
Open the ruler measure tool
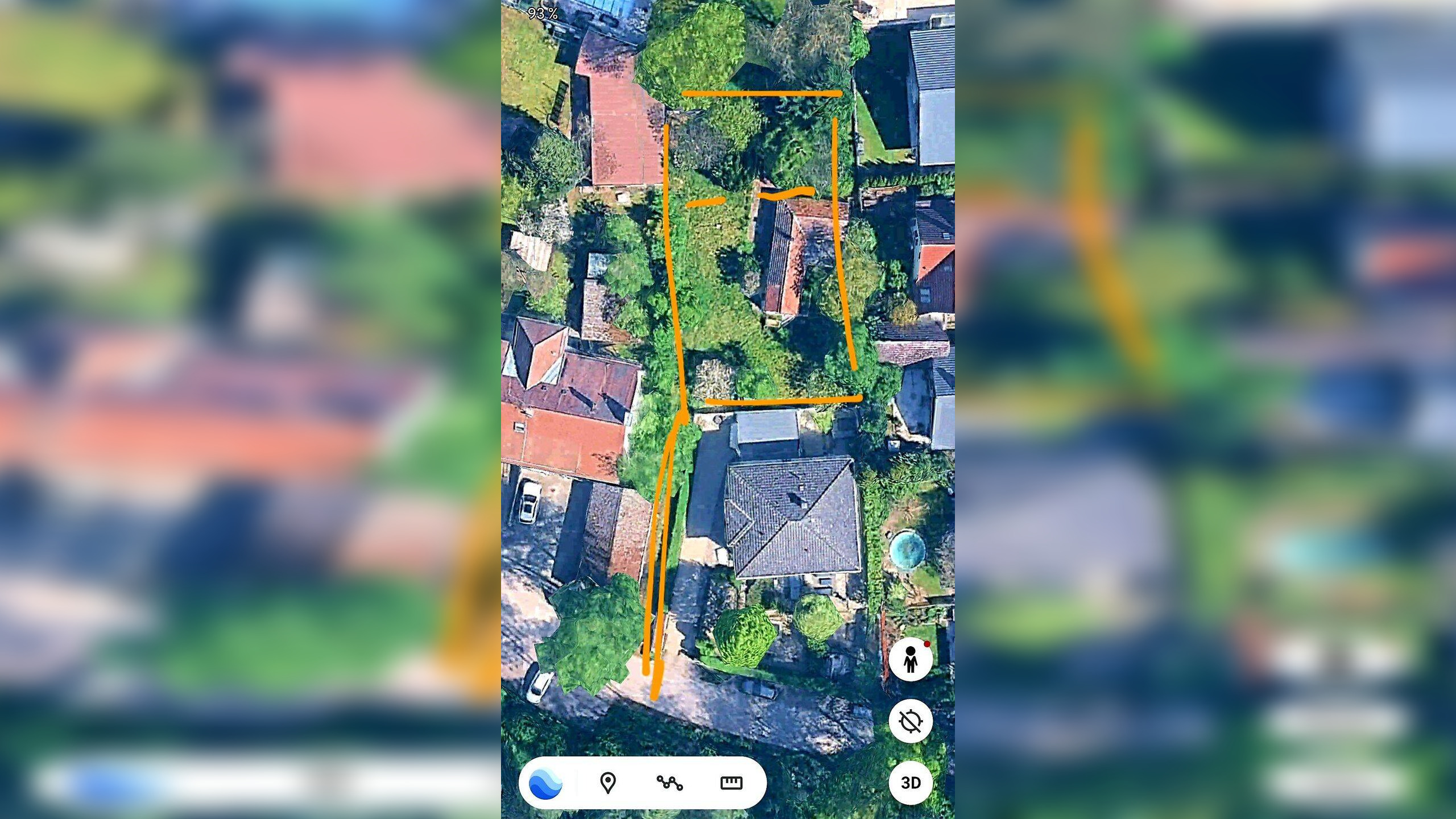click(731, 783)
